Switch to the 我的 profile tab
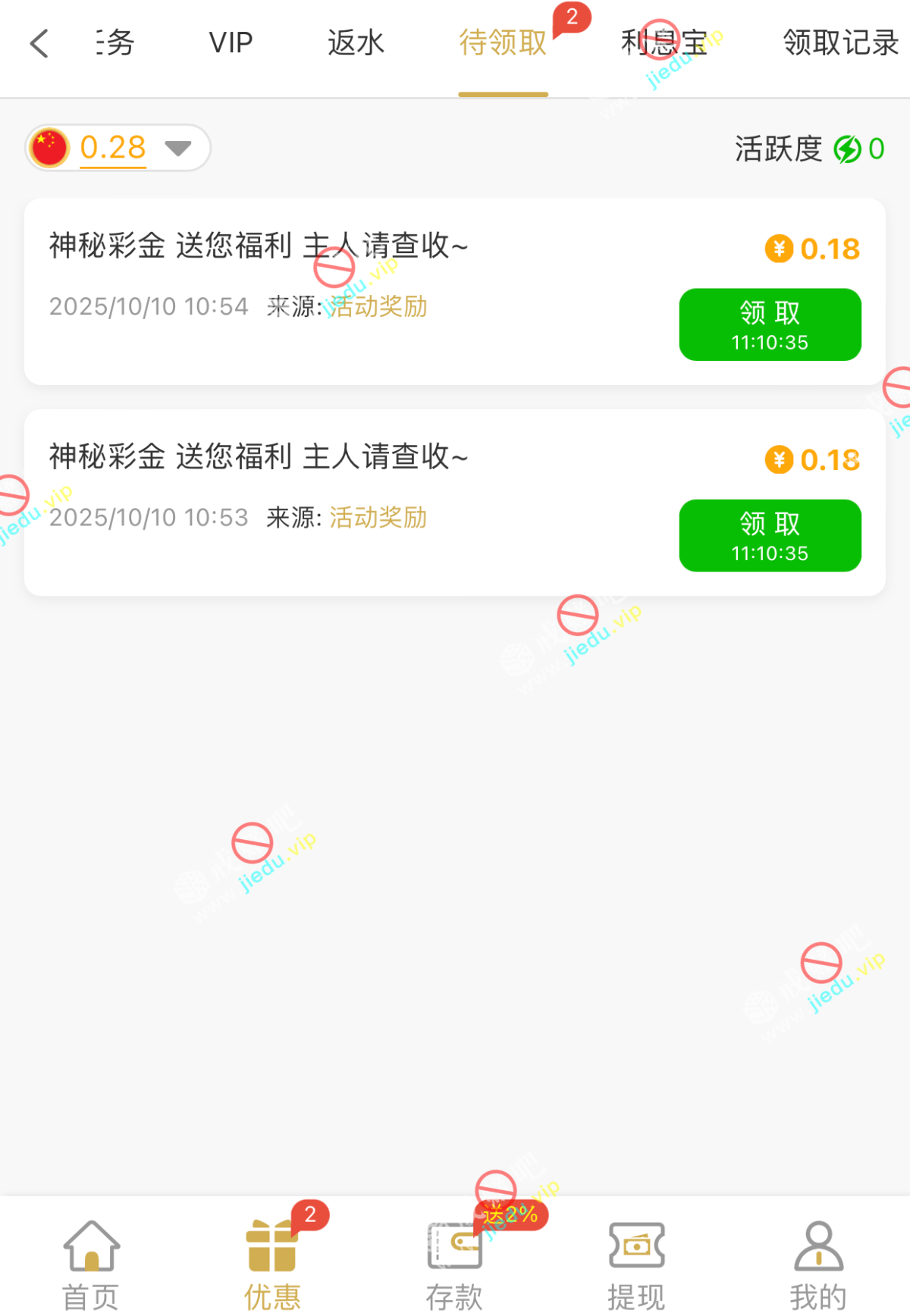The height and width of the screenshot is (1316, 910). (817, 1264)
